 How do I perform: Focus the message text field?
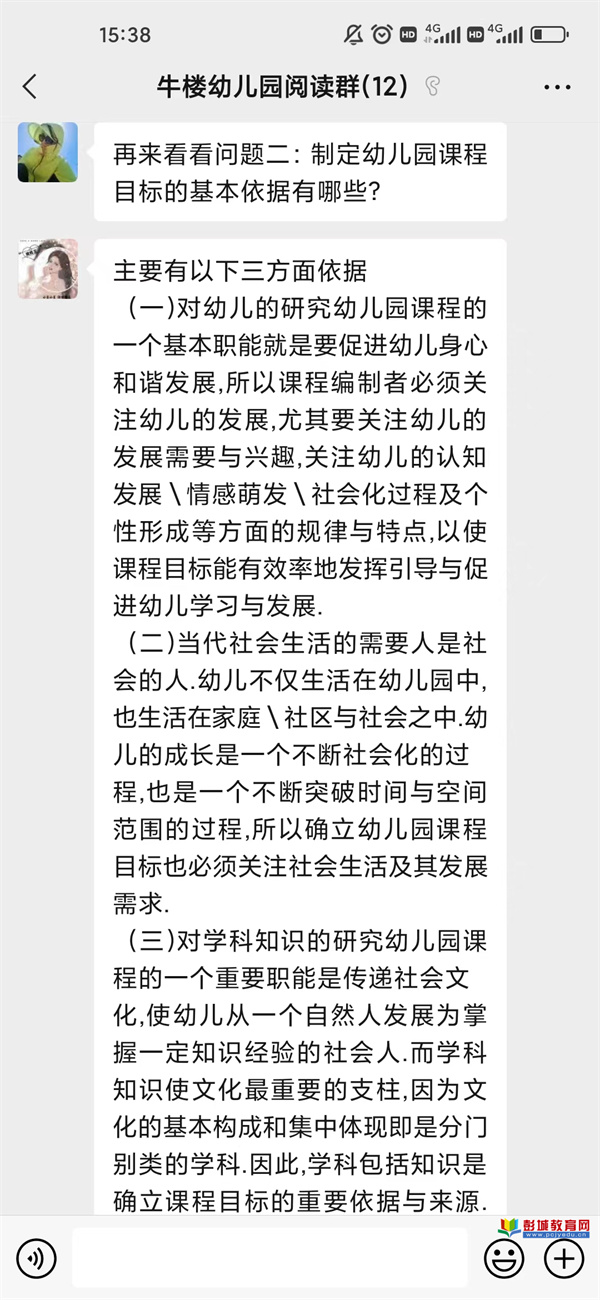point(269,1257)
